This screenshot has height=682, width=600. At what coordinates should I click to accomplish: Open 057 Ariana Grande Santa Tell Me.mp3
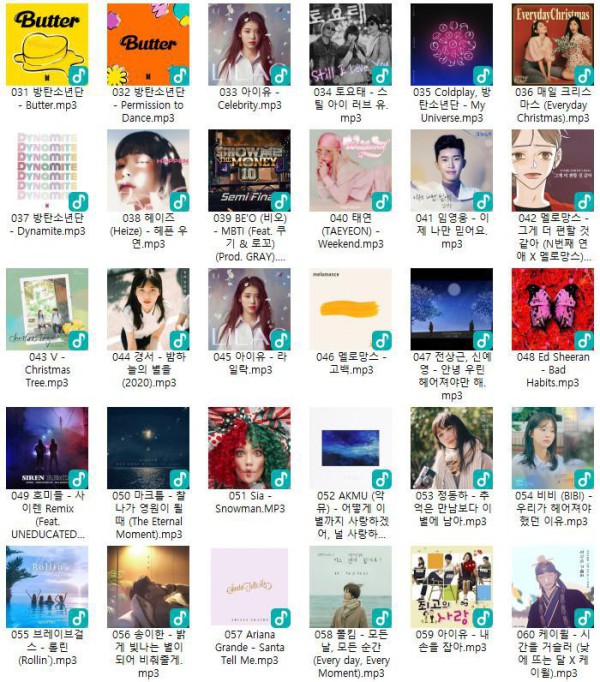click(x=249, y=587)
